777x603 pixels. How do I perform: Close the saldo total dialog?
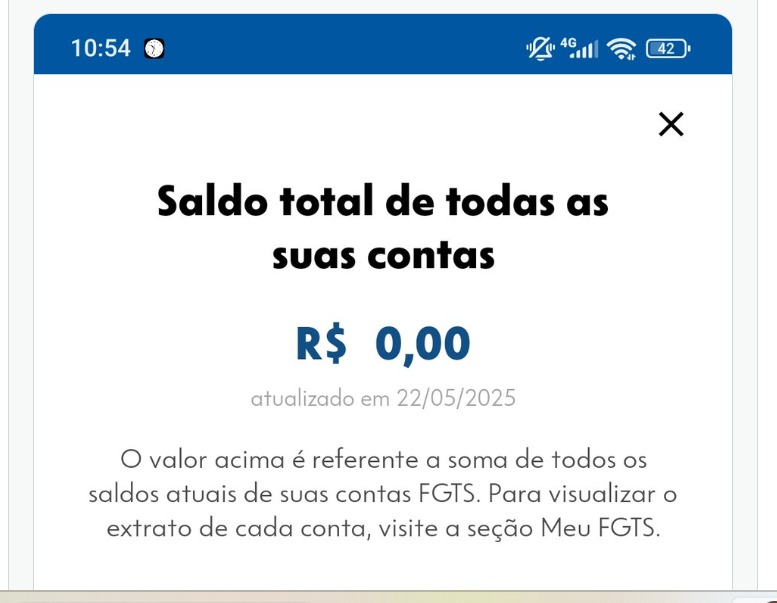(x=671, y=124)
